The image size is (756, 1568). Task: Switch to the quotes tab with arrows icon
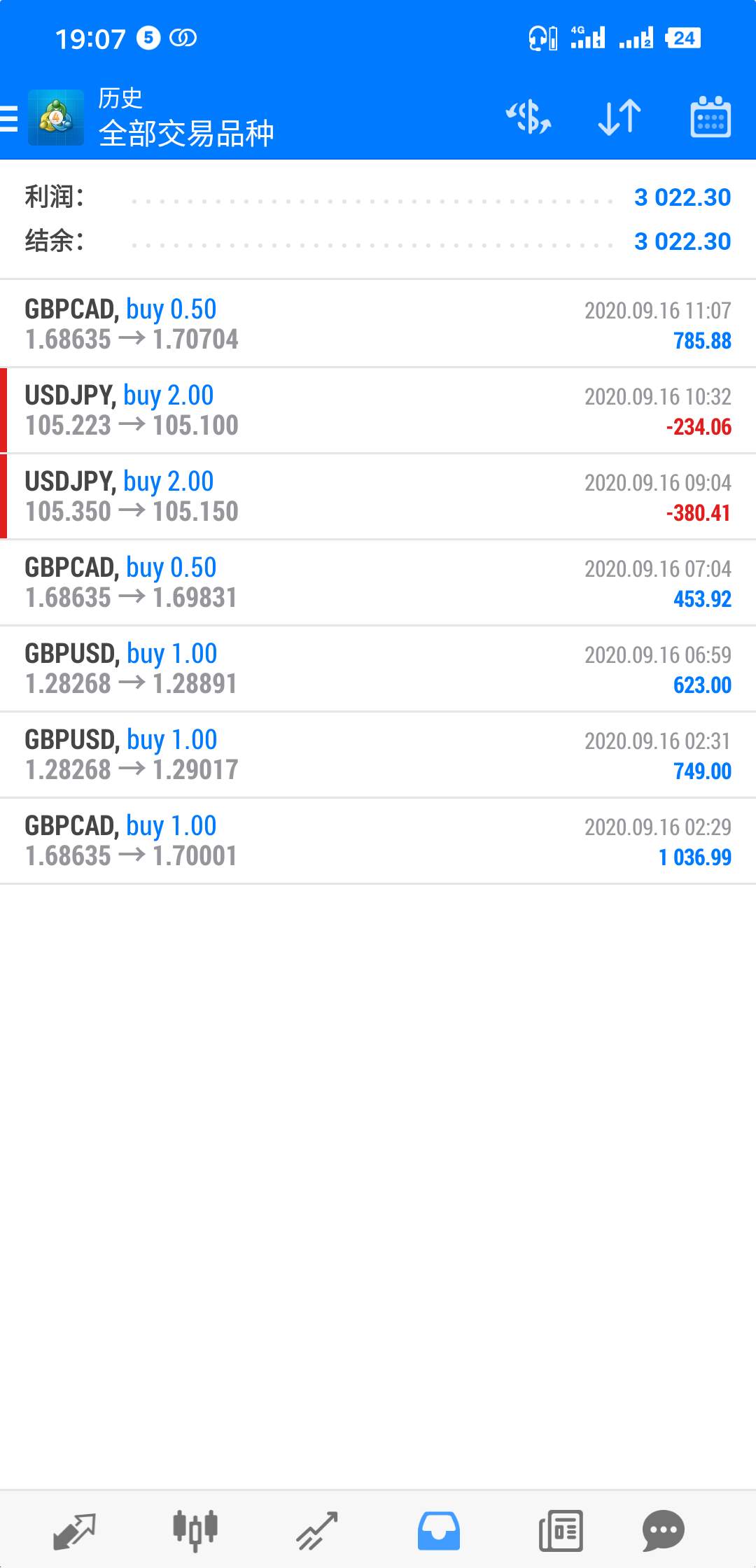click(x=74, y=1531)
